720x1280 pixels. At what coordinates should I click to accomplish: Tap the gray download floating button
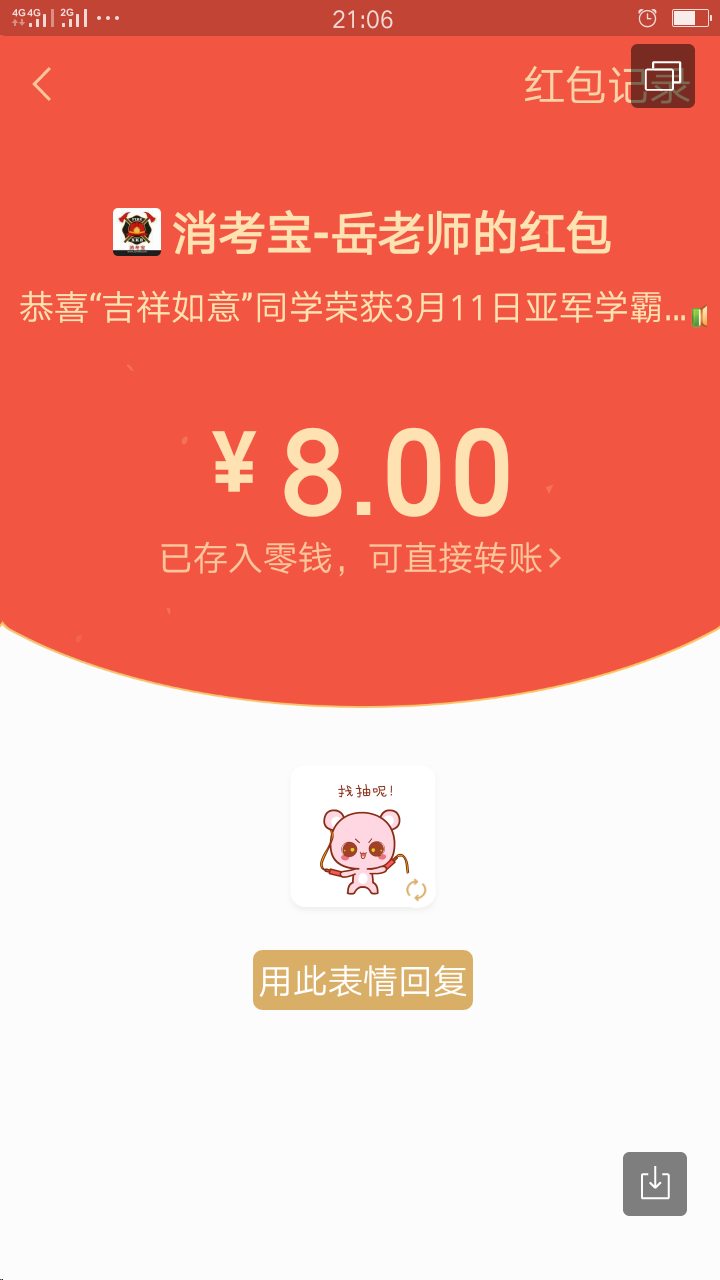[655, 1184]
